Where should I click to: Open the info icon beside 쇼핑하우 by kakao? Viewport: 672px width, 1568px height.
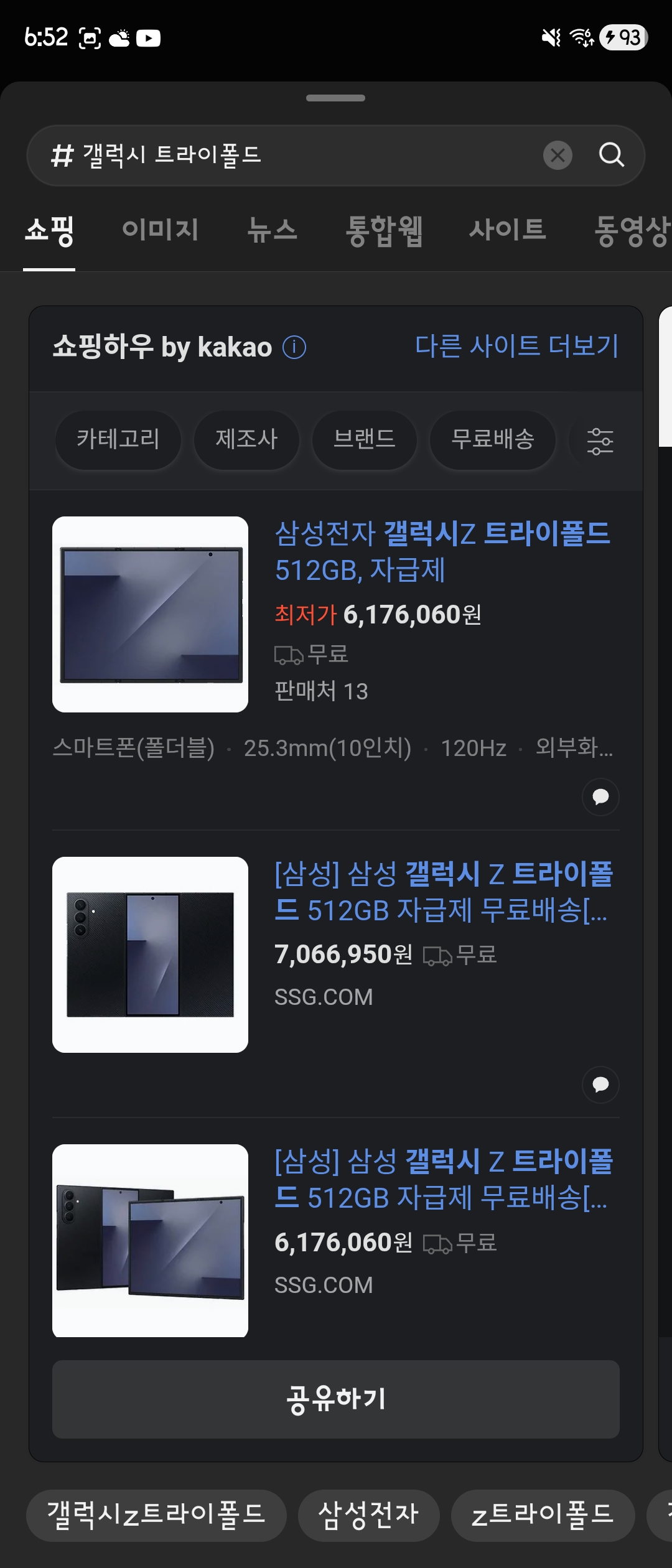tap(294, 347)
